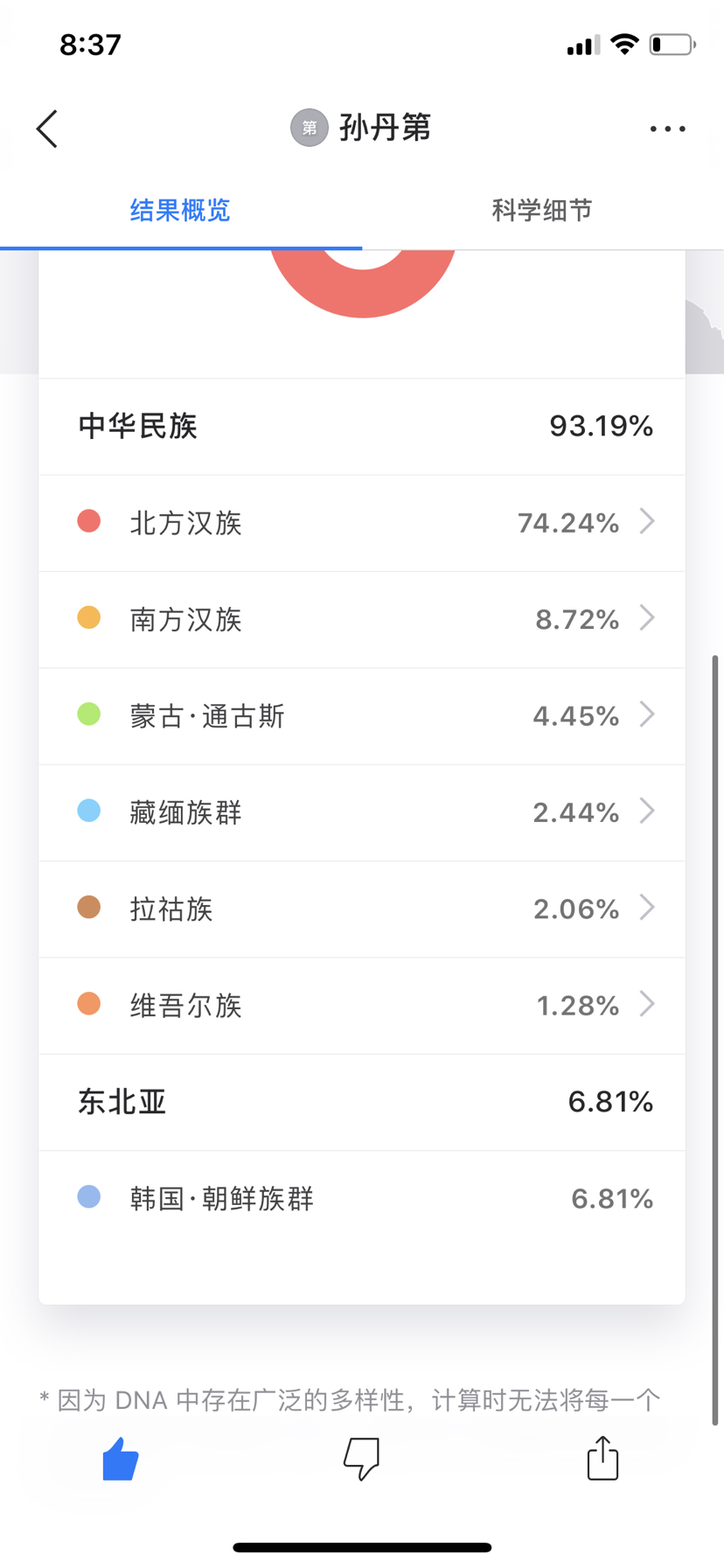The height and width of the screenshot is (1568, 724).
Task: View 蒙古·通古斯 ancestry details
Action: [362, 716]
